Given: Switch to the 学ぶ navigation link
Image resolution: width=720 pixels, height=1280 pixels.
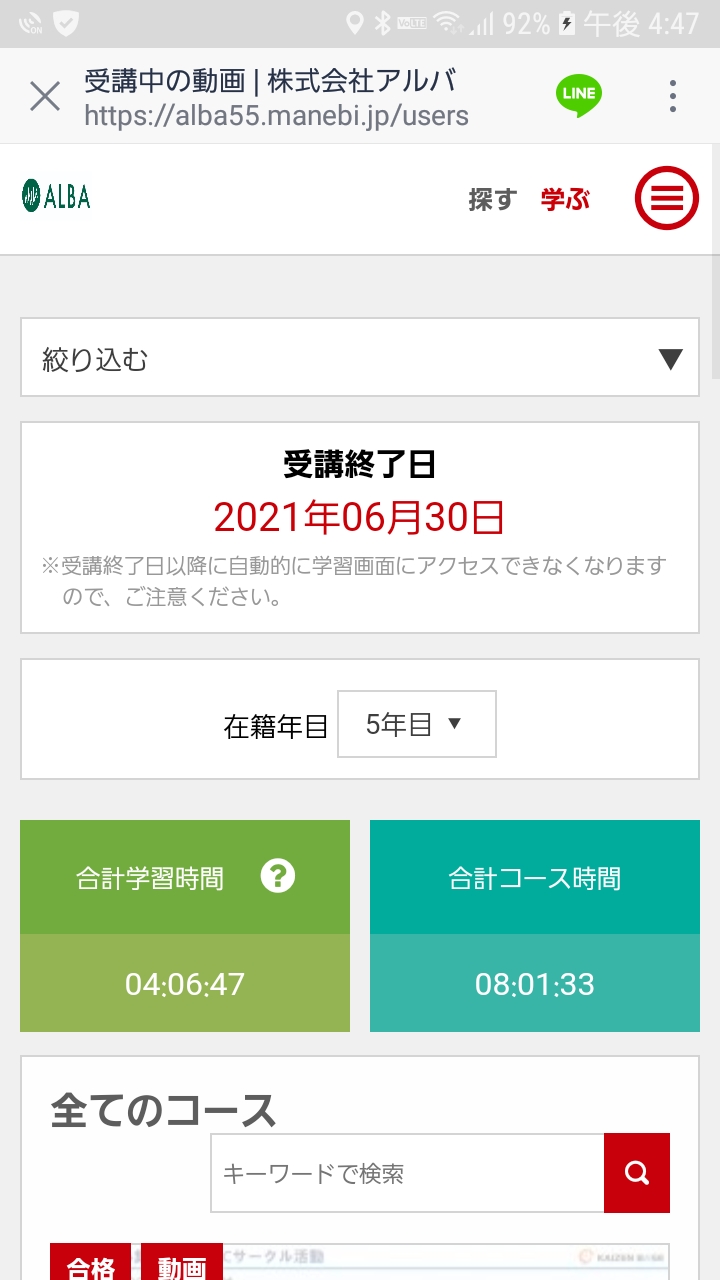Looking at the screenshot, I should [x=565, y=199].
